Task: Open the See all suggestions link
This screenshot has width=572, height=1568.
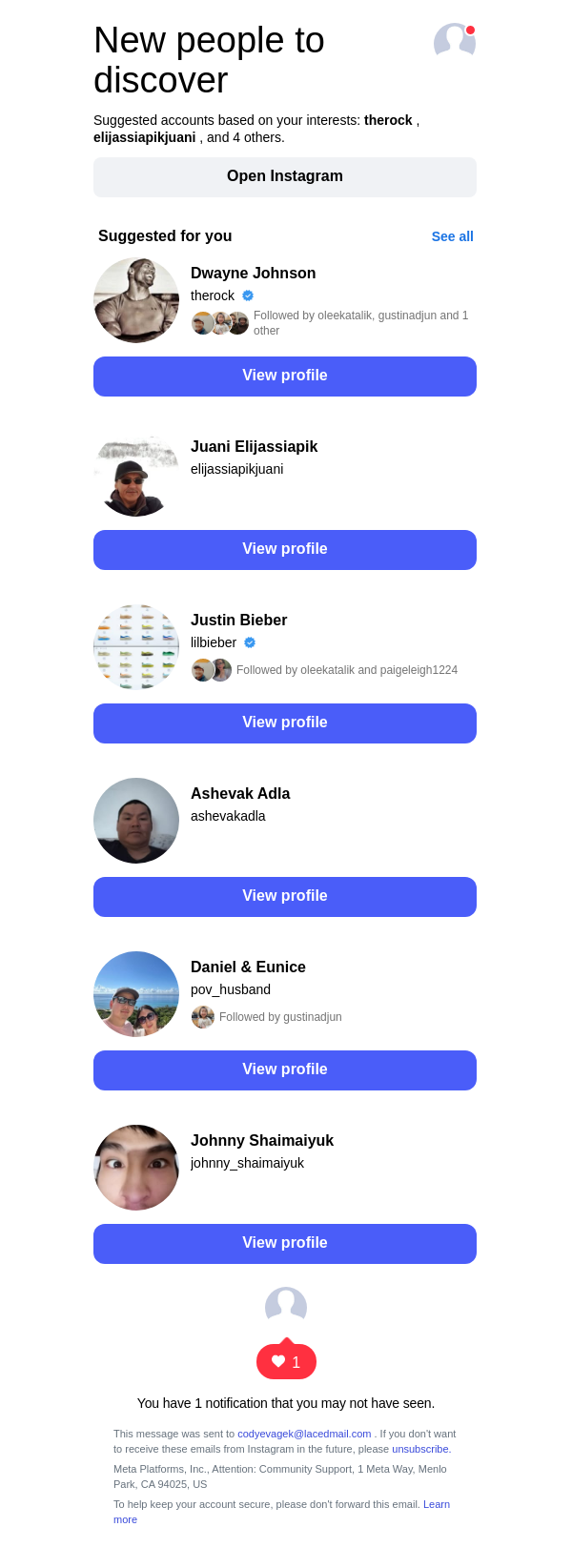Action: (x=452, y=236)
